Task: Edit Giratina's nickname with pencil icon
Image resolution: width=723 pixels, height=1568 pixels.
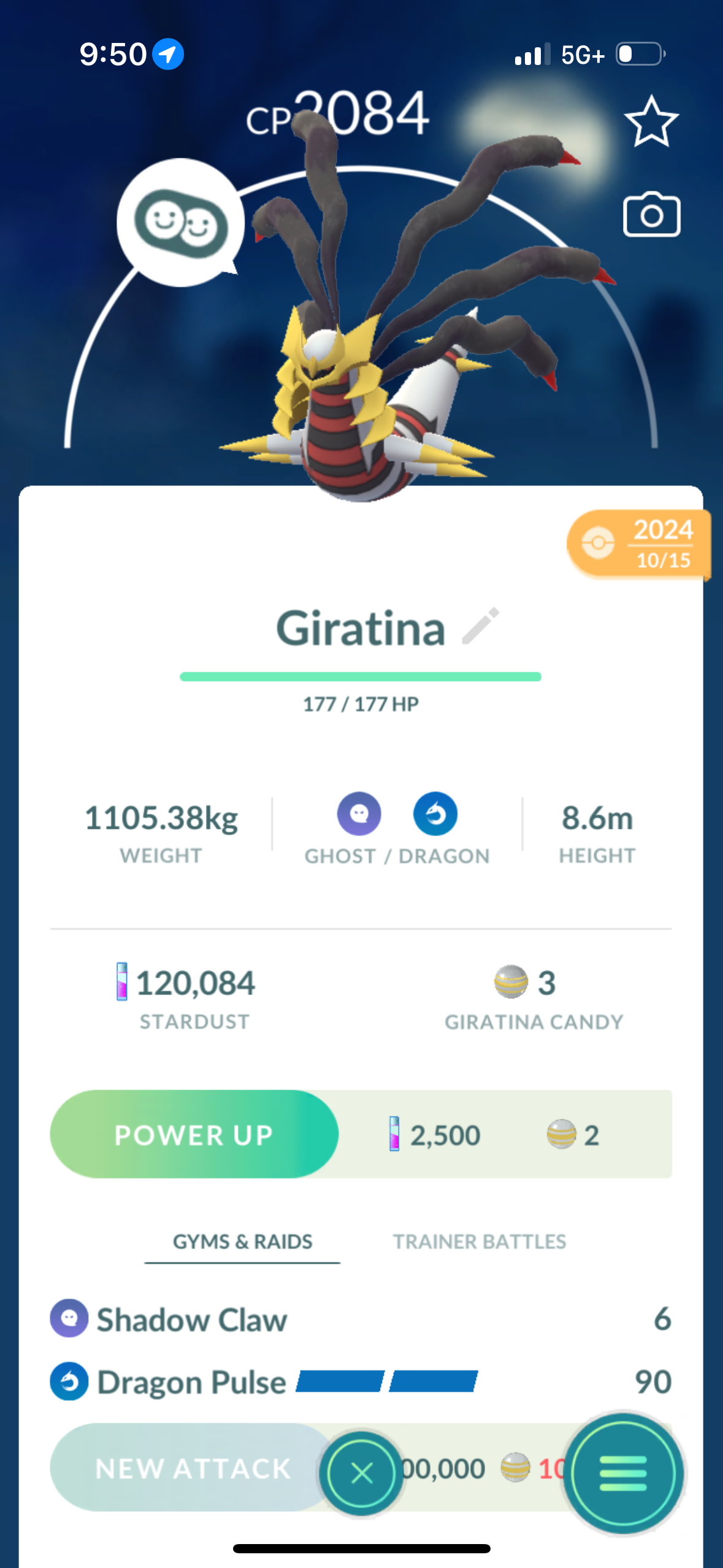Action: 481,626
